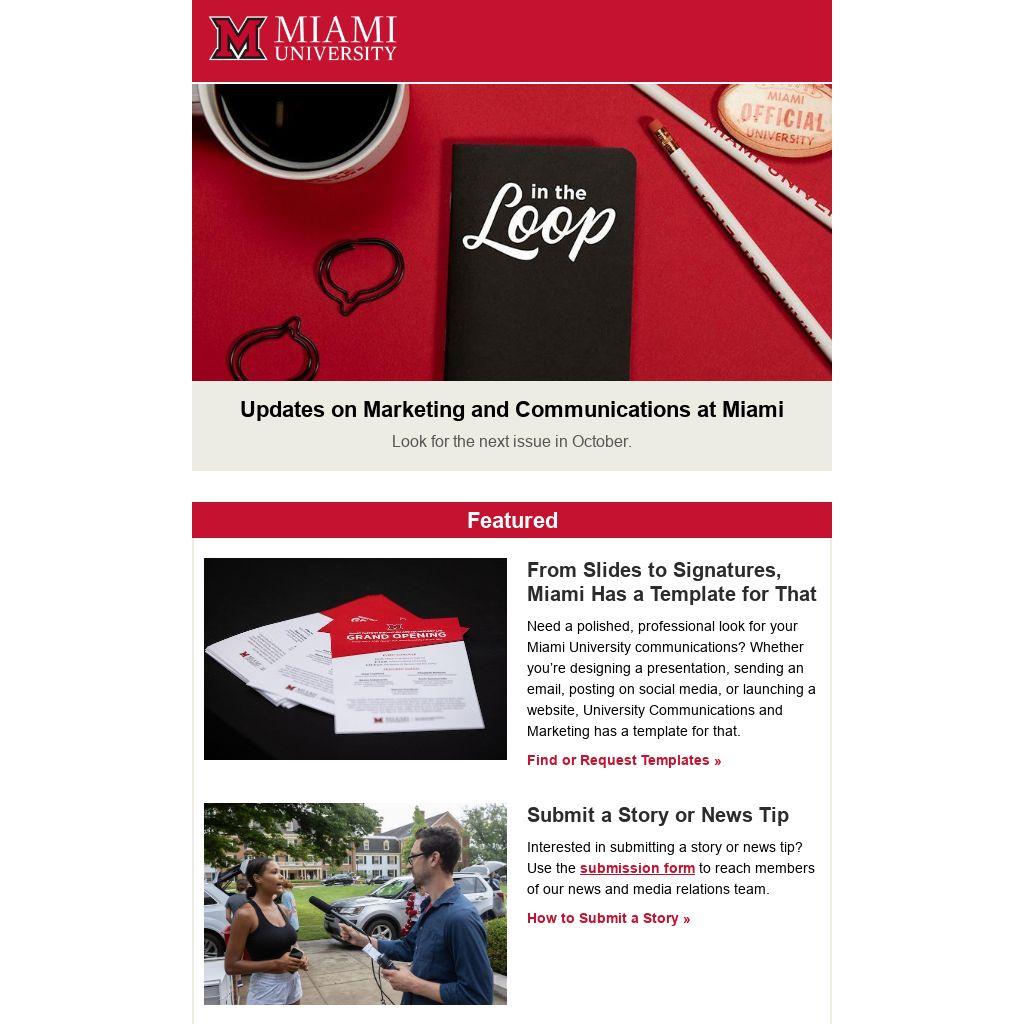Follow the underlined submission form link
This screenshot has width=1024, height=1024.
pos(637,868)
